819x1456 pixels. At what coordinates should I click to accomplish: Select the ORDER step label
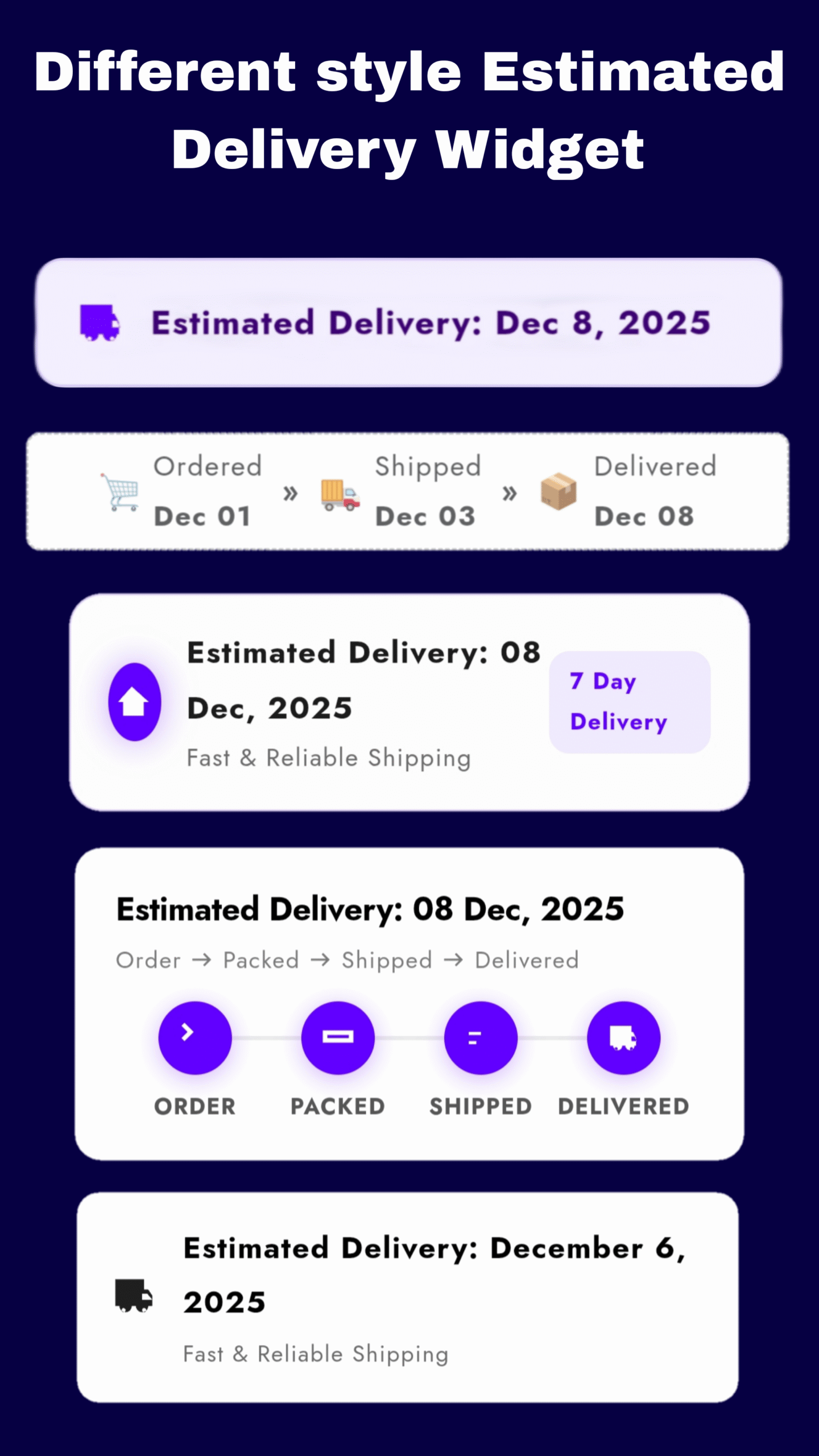[x=195, y=1106]
